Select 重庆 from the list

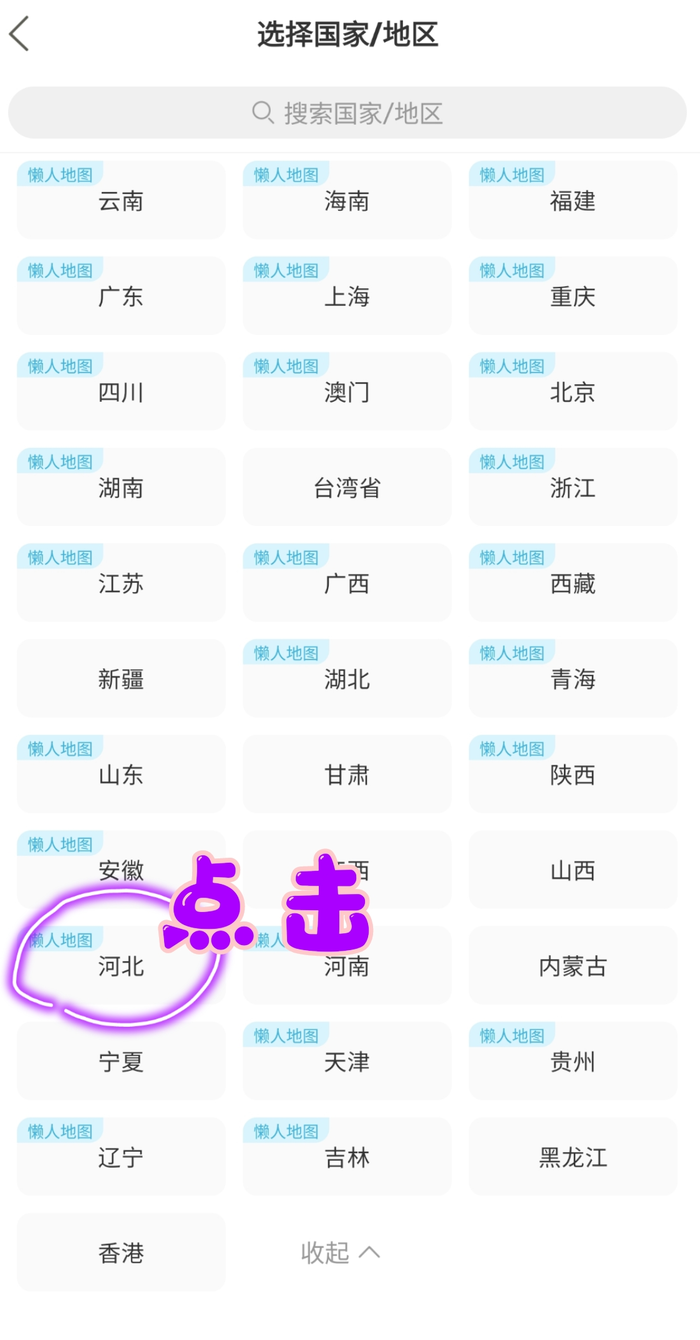[573, 297]
